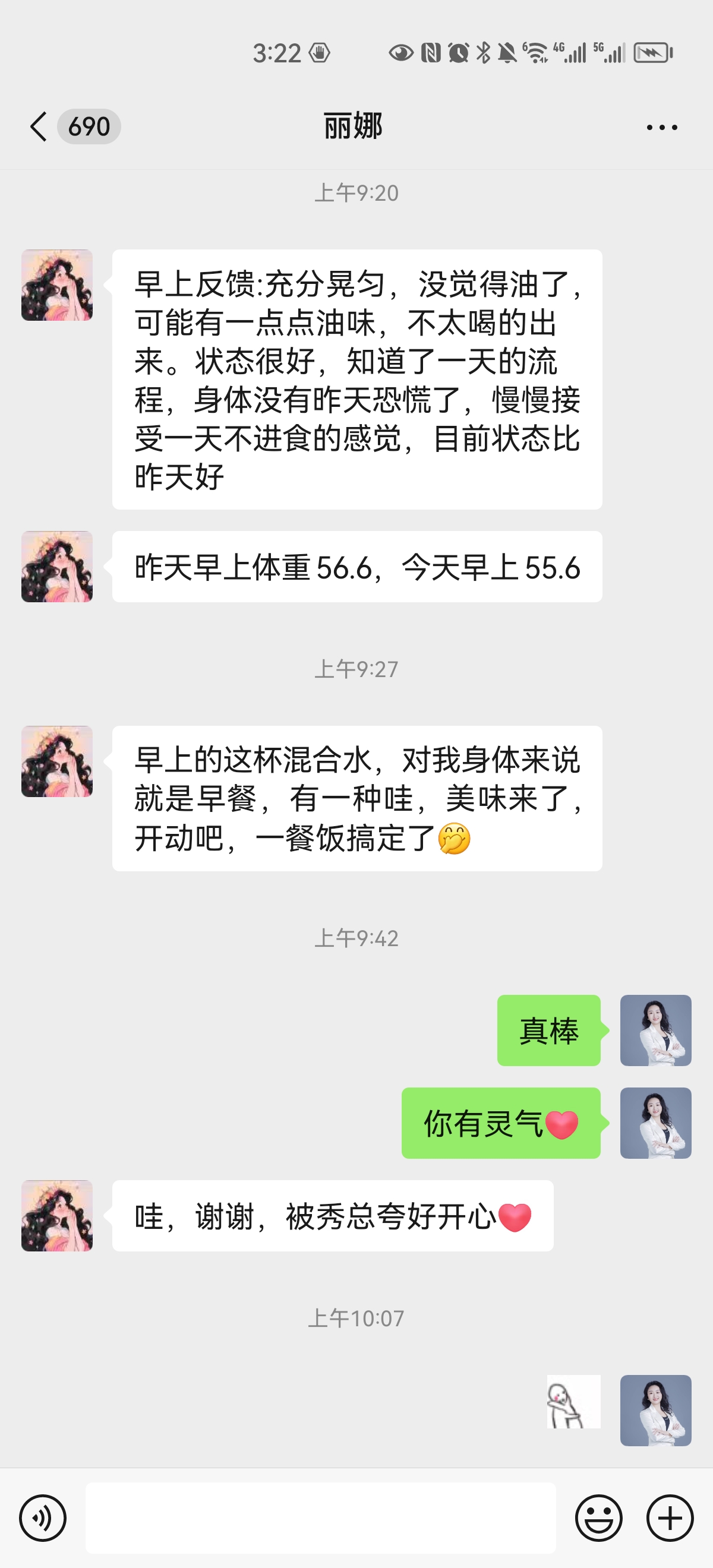Open the emoji sticker panel

[x=598, y=1518]
